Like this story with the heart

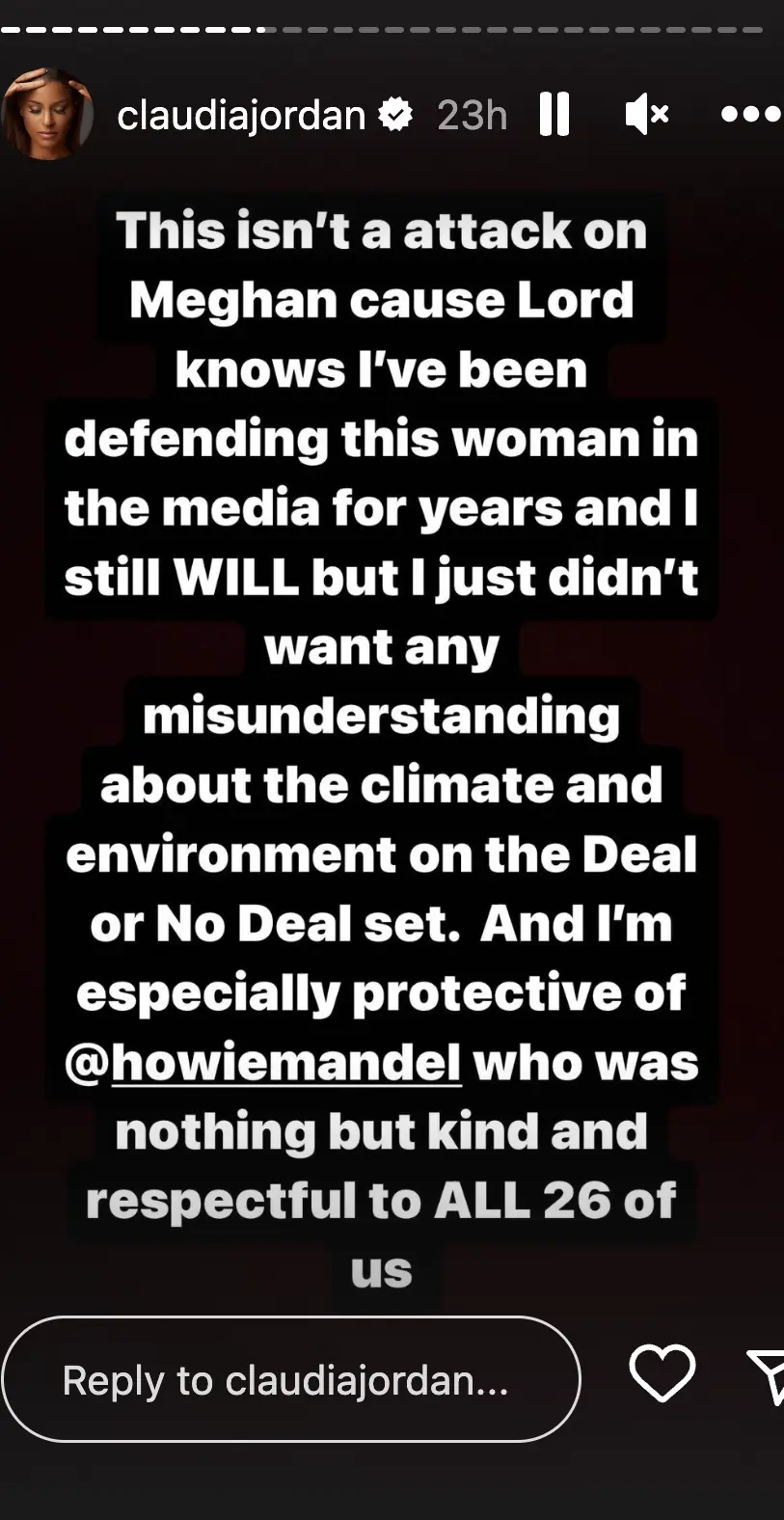(x=662, y=1373)
